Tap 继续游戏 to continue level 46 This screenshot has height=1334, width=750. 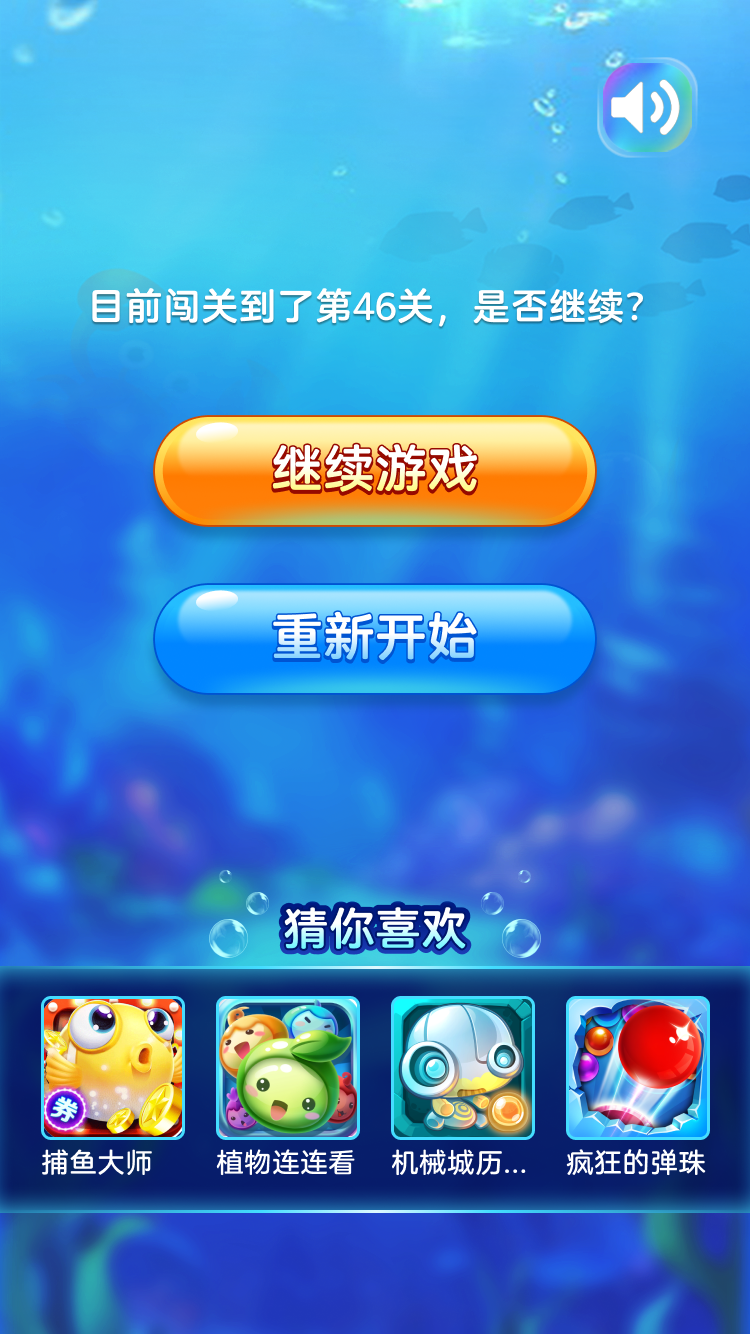(x=375, y=471)
